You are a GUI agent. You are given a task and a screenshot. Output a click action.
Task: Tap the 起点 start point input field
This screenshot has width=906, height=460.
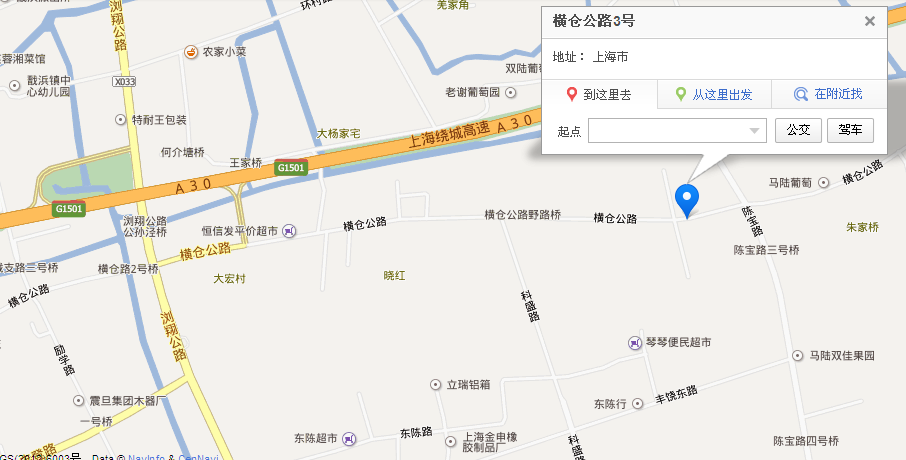click(x=668, y=131)
